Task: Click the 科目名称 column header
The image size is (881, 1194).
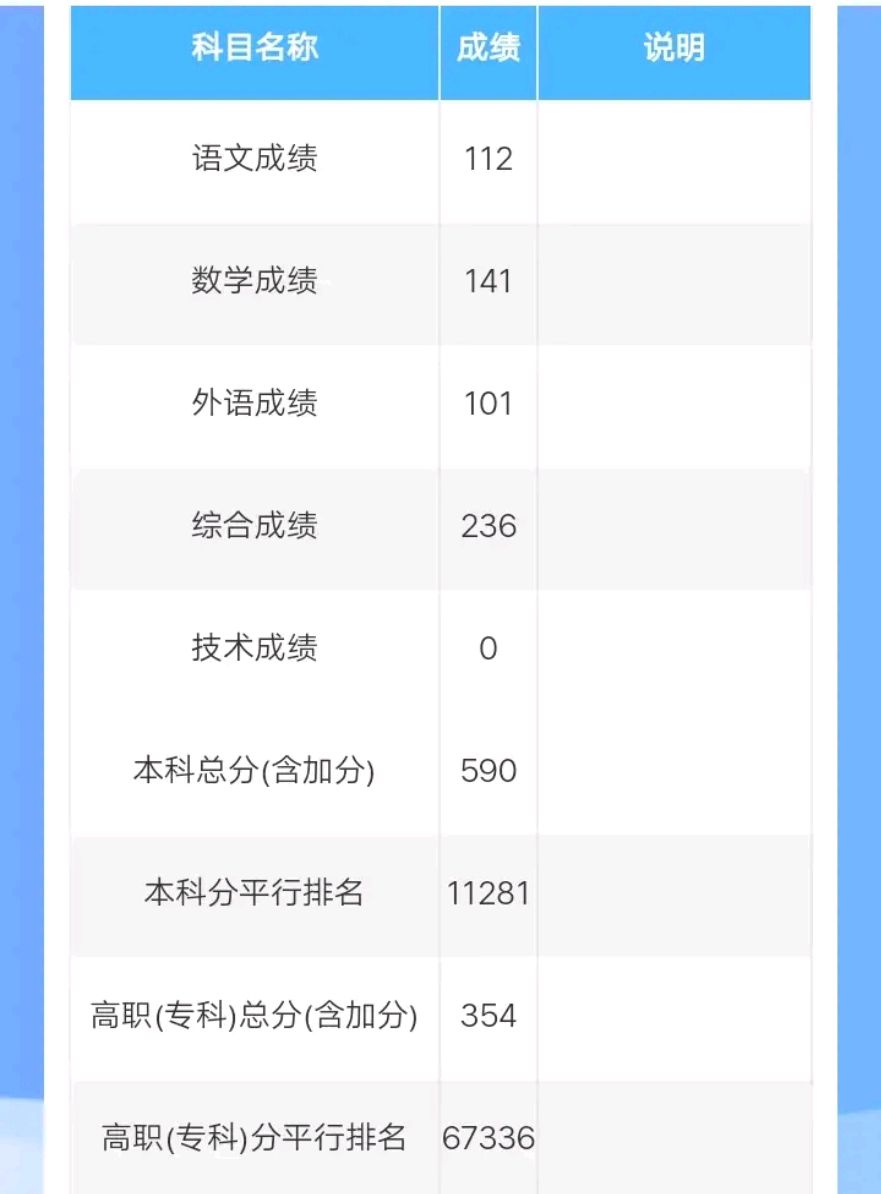Action: click(x=253, y=49)
